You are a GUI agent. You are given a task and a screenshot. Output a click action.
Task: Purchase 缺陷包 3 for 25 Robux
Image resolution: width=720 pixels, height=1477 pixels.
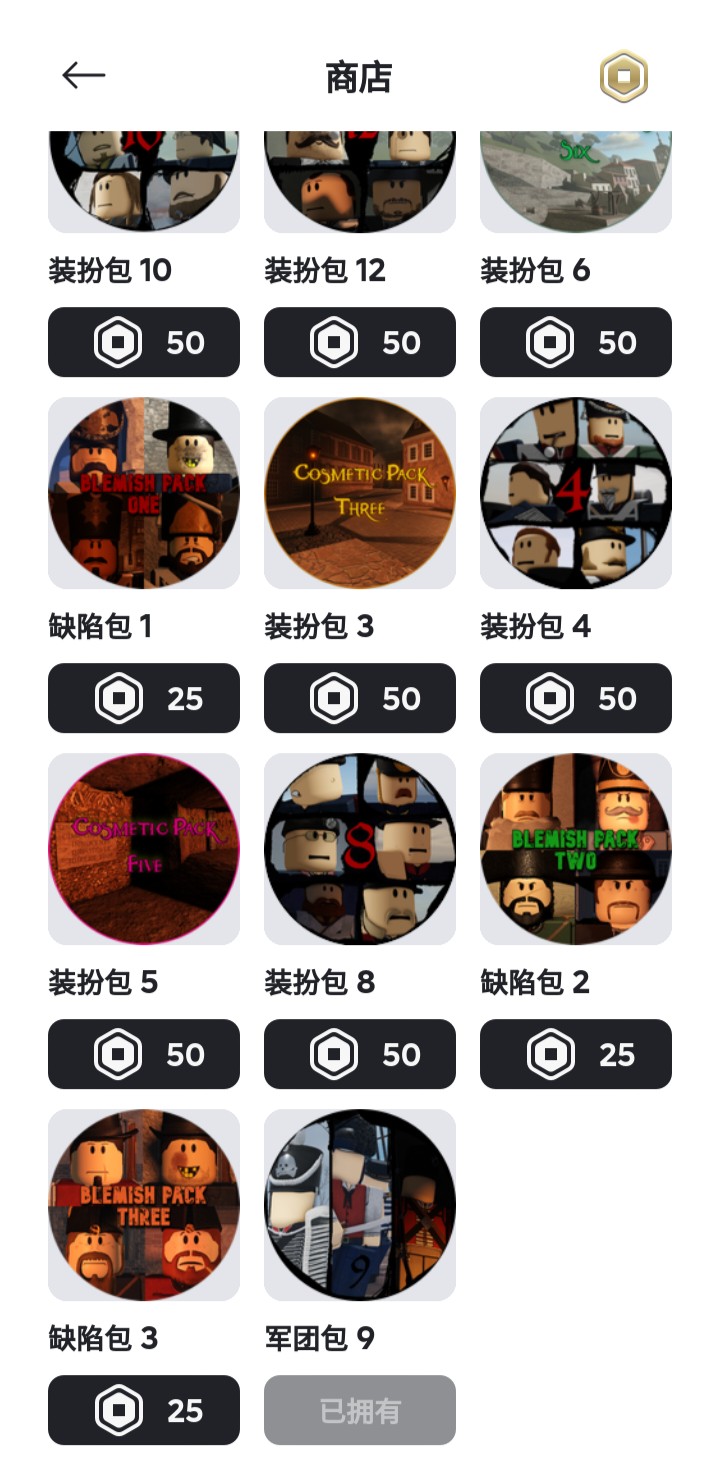pyautogui.click(x=144, y=1410)
